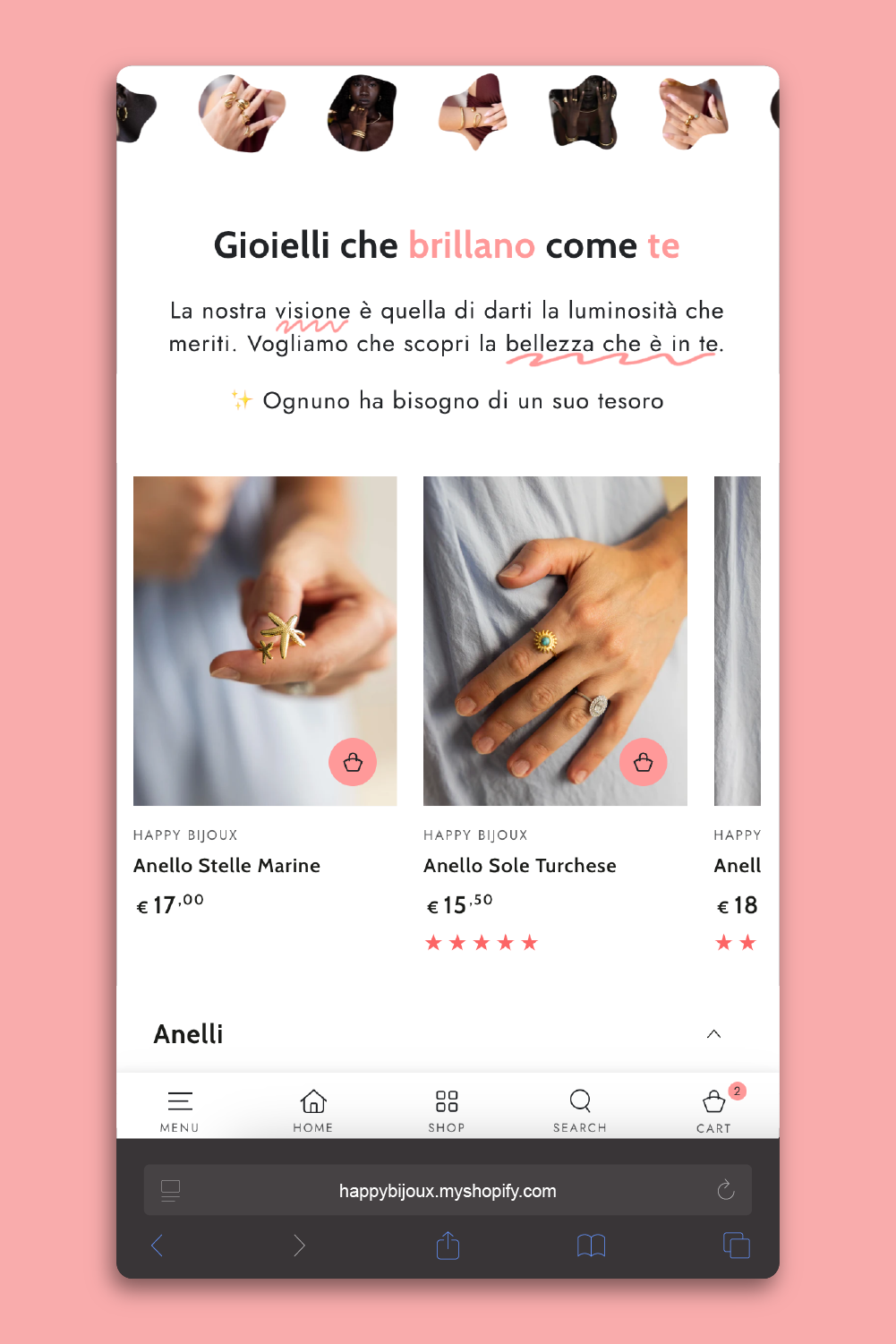Viewport: 896px width, 1344px height.
Task: Show open browser tabs
Action: pos(736,1246)
